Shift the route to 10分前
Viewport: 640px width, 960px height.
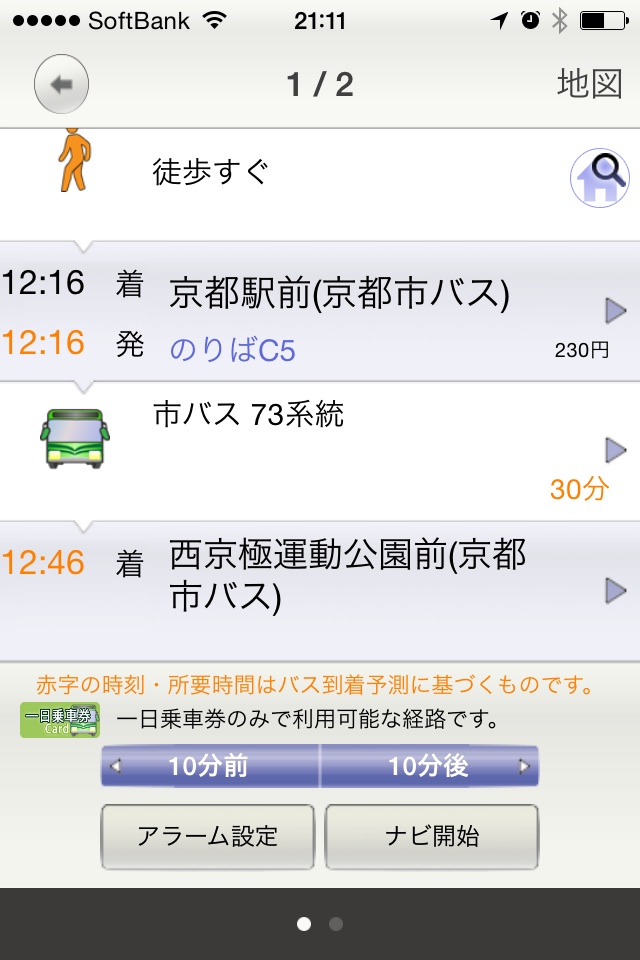(210, 767)
